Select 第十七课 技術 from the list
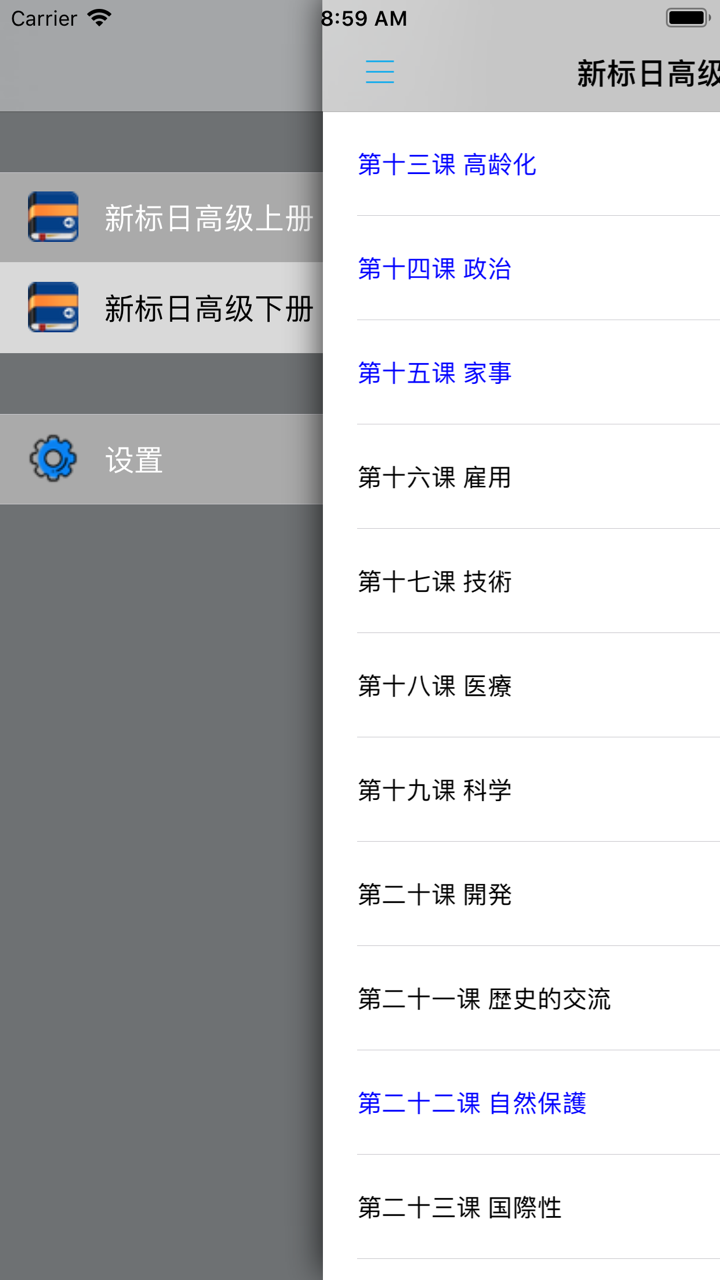The width and height of the screenshot is (720, 1280). pos(434,582)
